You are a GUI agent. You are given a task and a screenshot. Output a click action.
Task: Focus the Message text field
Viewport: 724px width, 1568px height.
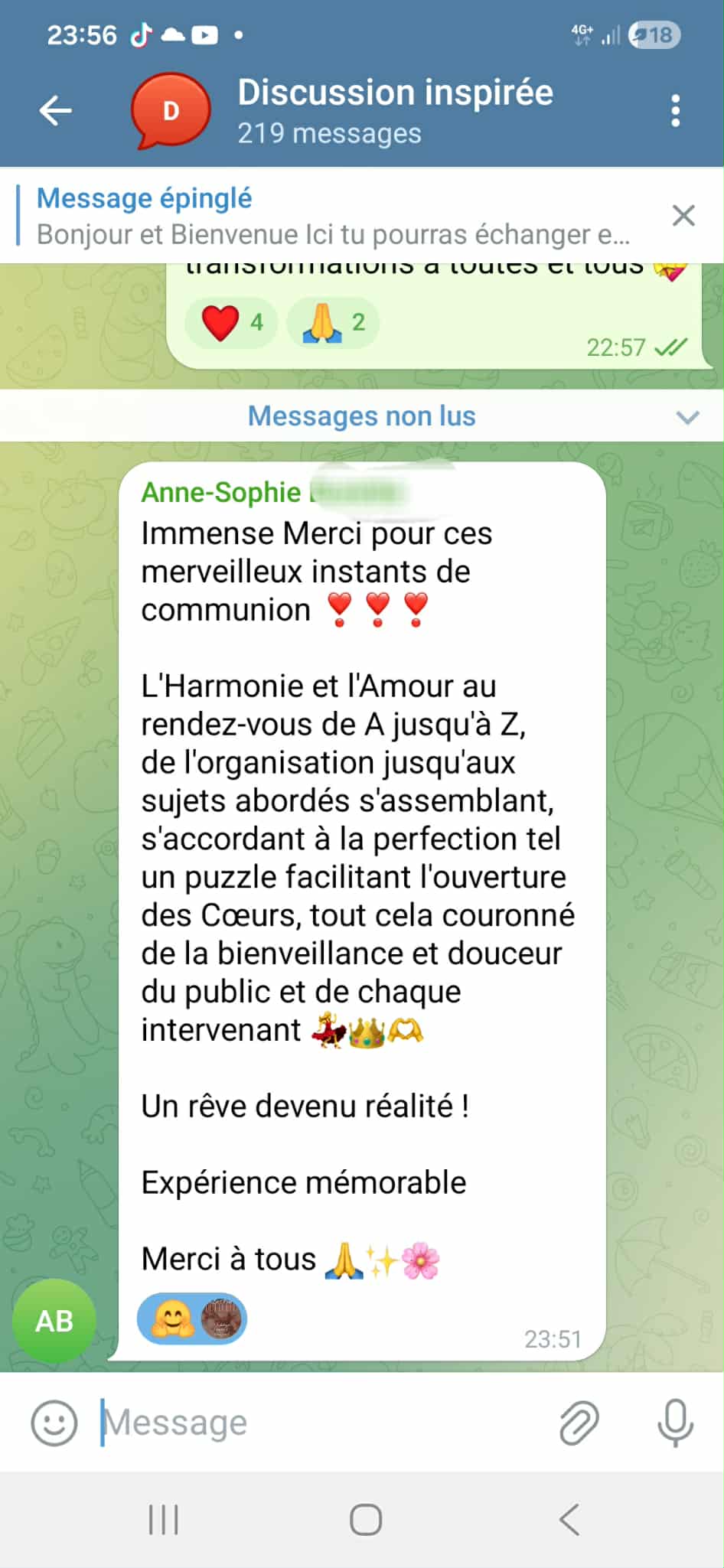tap(321, 1423)
